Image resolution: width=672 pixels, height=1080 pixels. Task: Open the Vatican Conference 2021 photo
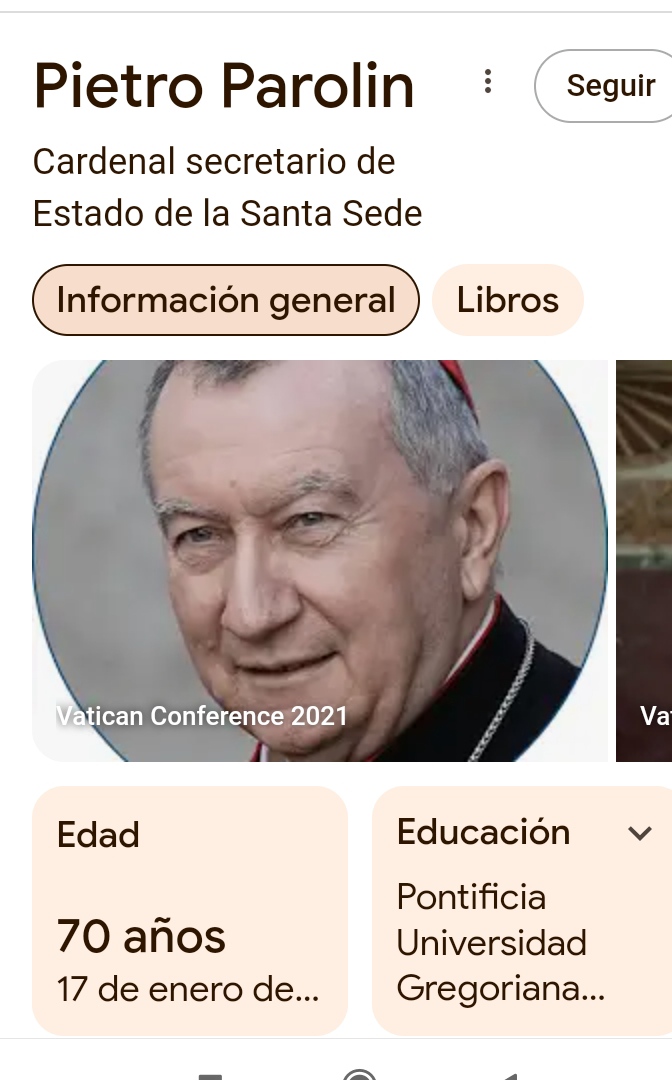point(320,561)
